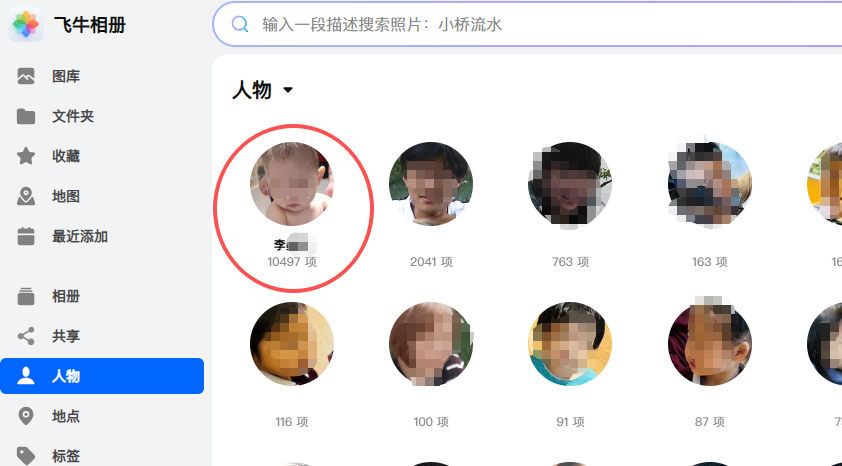The image size is (842, 466).
Task: Go to 共享 section
Action: coord(66,336)
